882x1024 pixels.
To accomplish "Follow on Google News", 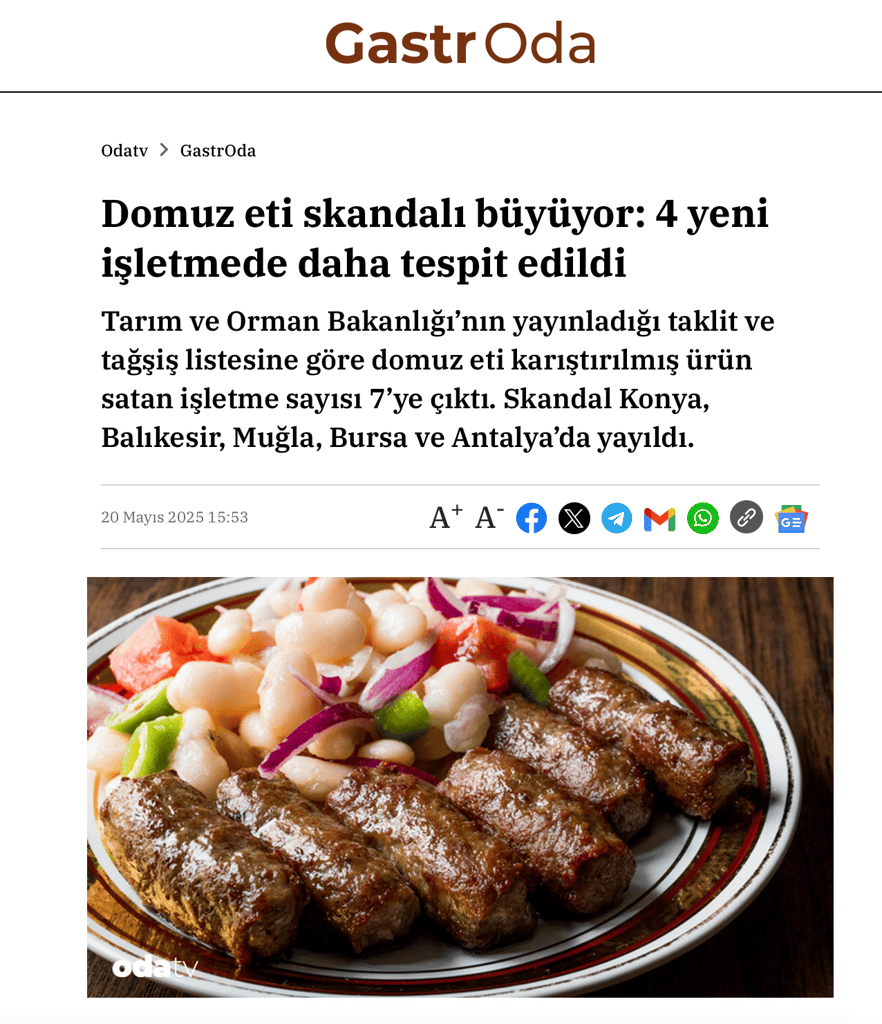I will coord(791,519).
